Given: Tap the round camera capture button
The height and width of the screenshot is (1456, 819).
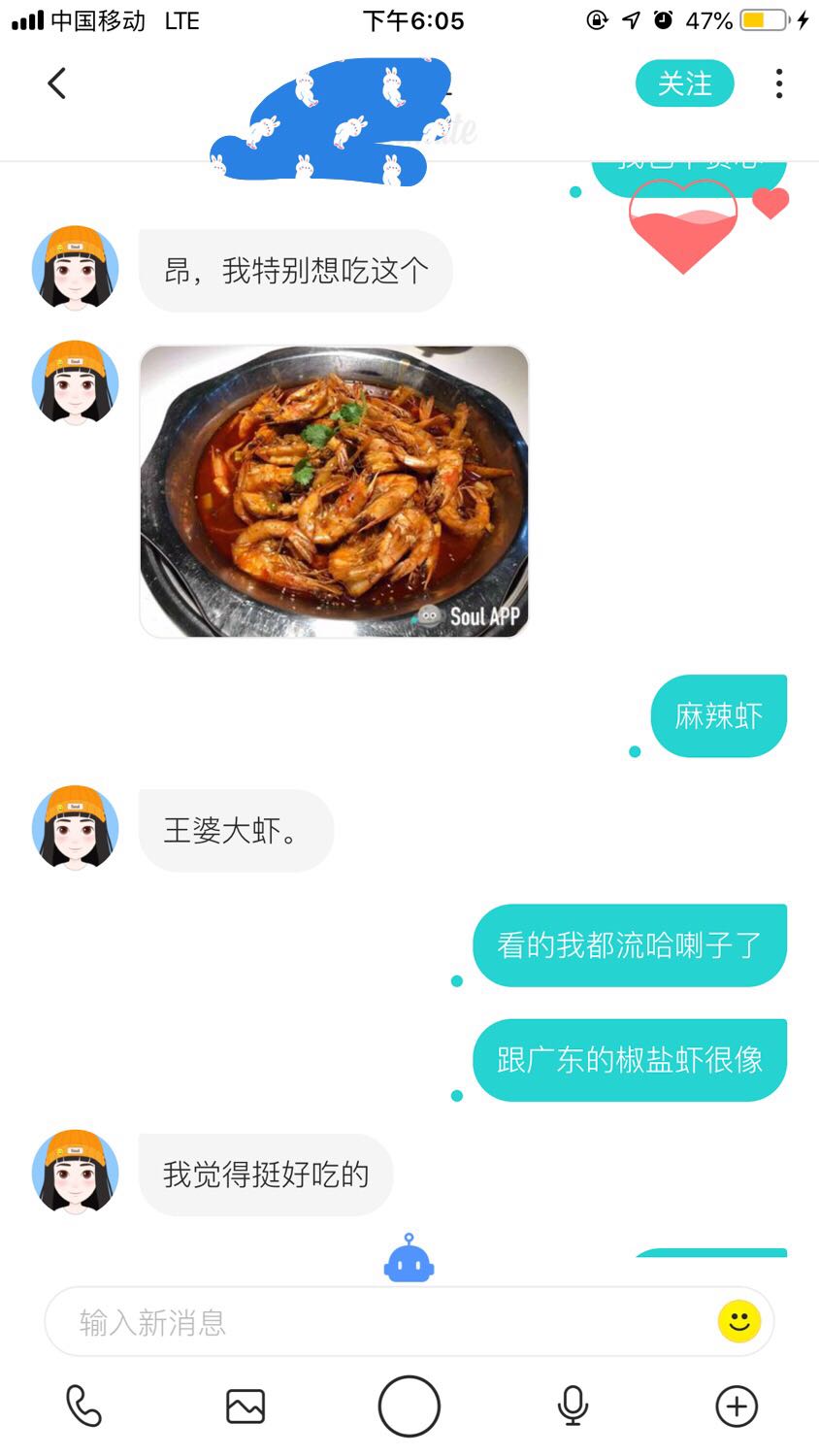Looking at the screenshot, I should click(x=409, y=1406).
